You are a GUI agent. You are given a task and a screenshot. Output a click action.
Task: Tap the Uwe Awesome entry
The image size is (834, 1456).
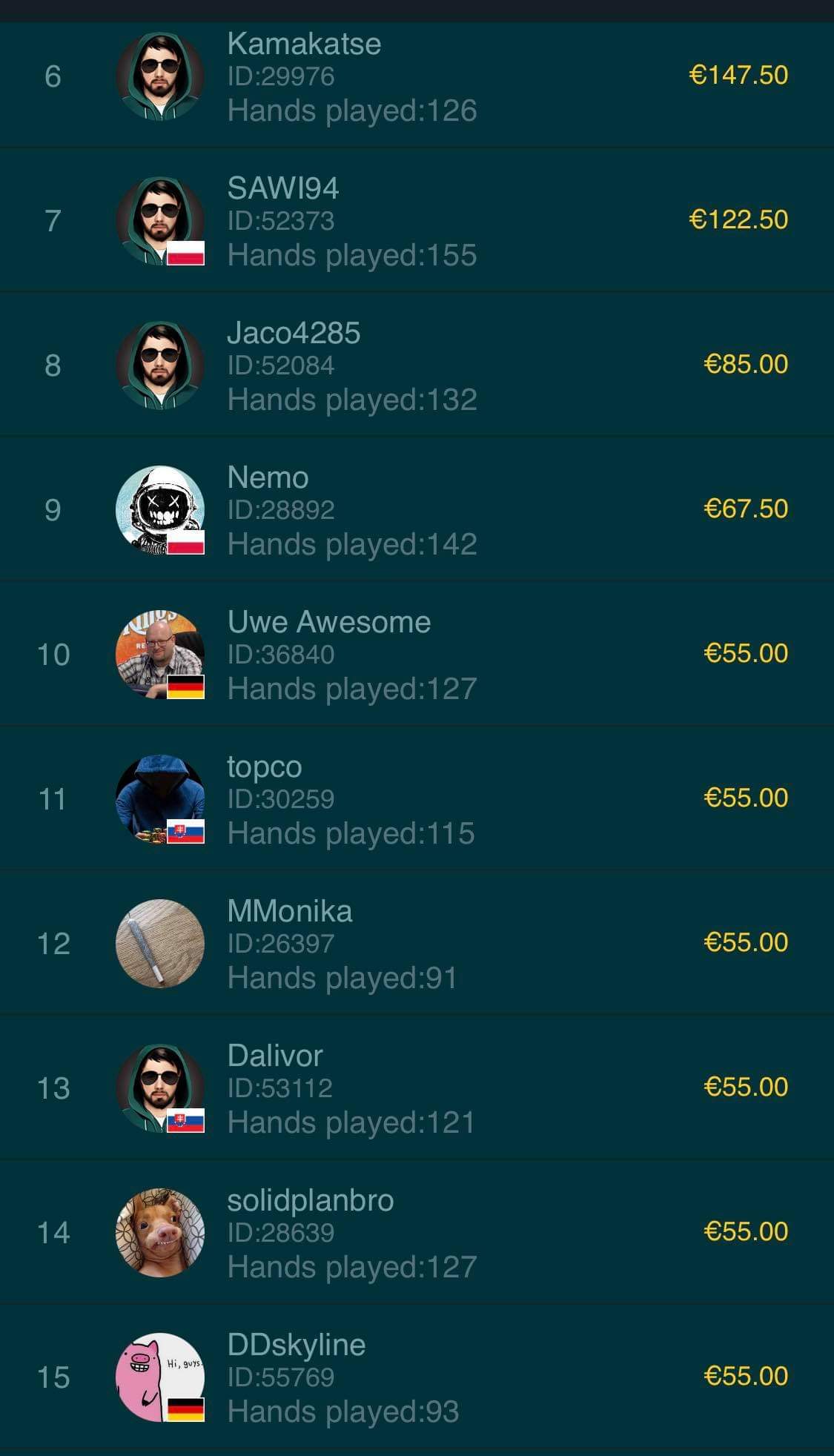[417, 654]
